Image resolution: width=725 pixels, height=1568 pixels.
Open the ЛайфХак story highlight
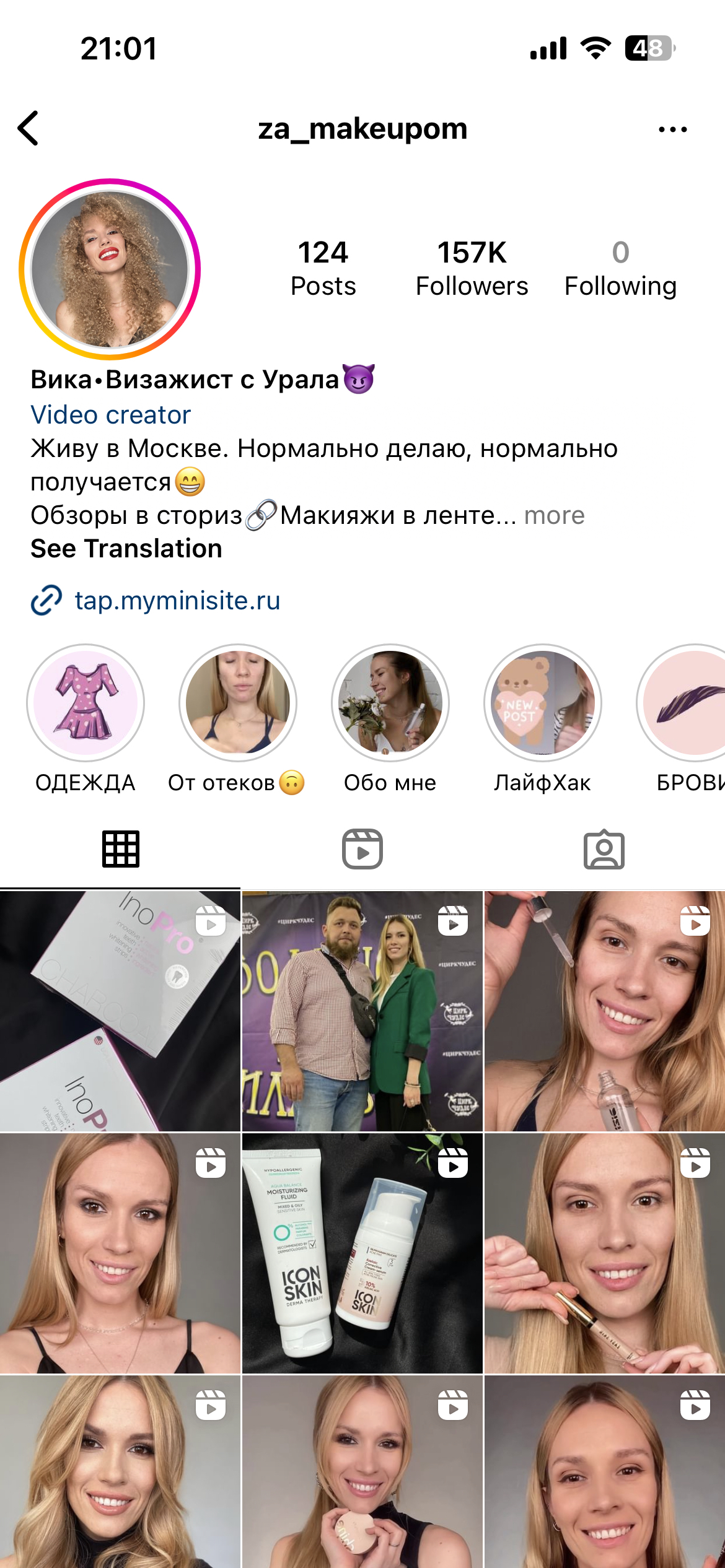[543, 703]
